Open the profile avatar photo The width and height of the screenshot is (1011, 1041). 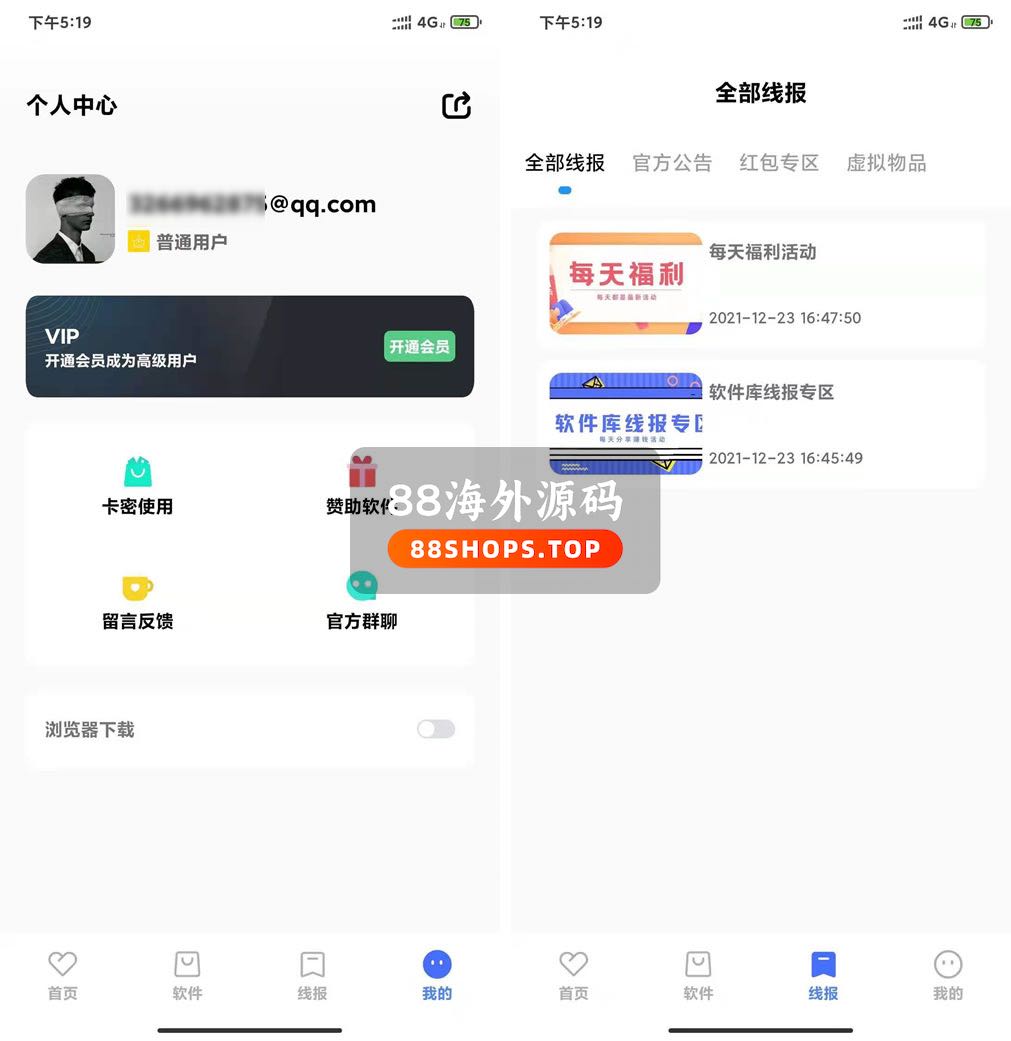tap(70, 219)
